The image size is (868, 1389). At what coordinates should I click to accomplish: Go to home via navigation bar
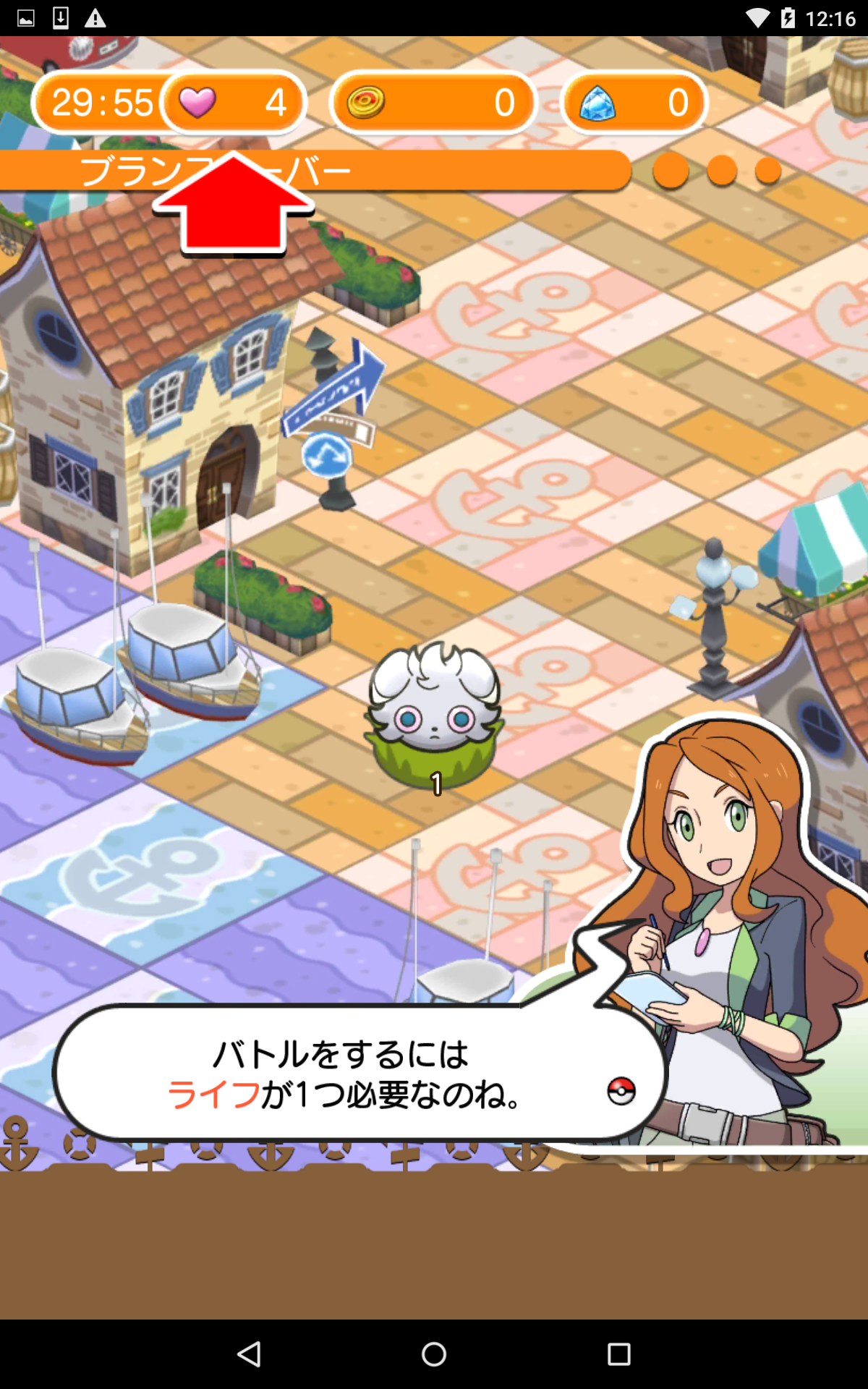[434, 1354]
